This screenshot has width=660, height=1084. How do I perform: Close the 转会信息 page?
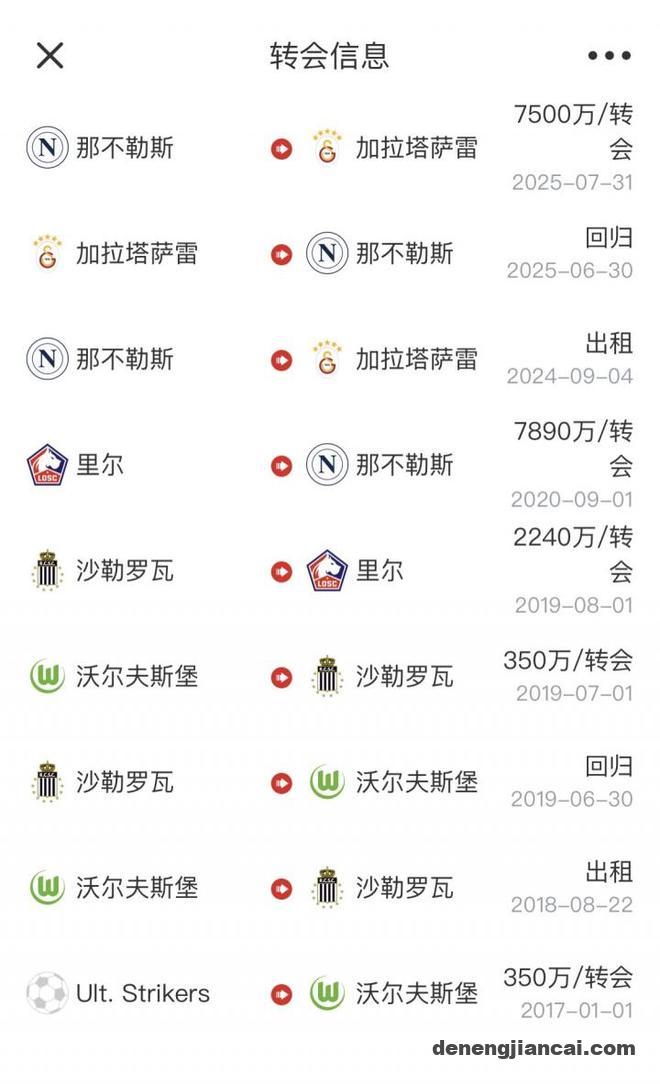tap(50, 55)
